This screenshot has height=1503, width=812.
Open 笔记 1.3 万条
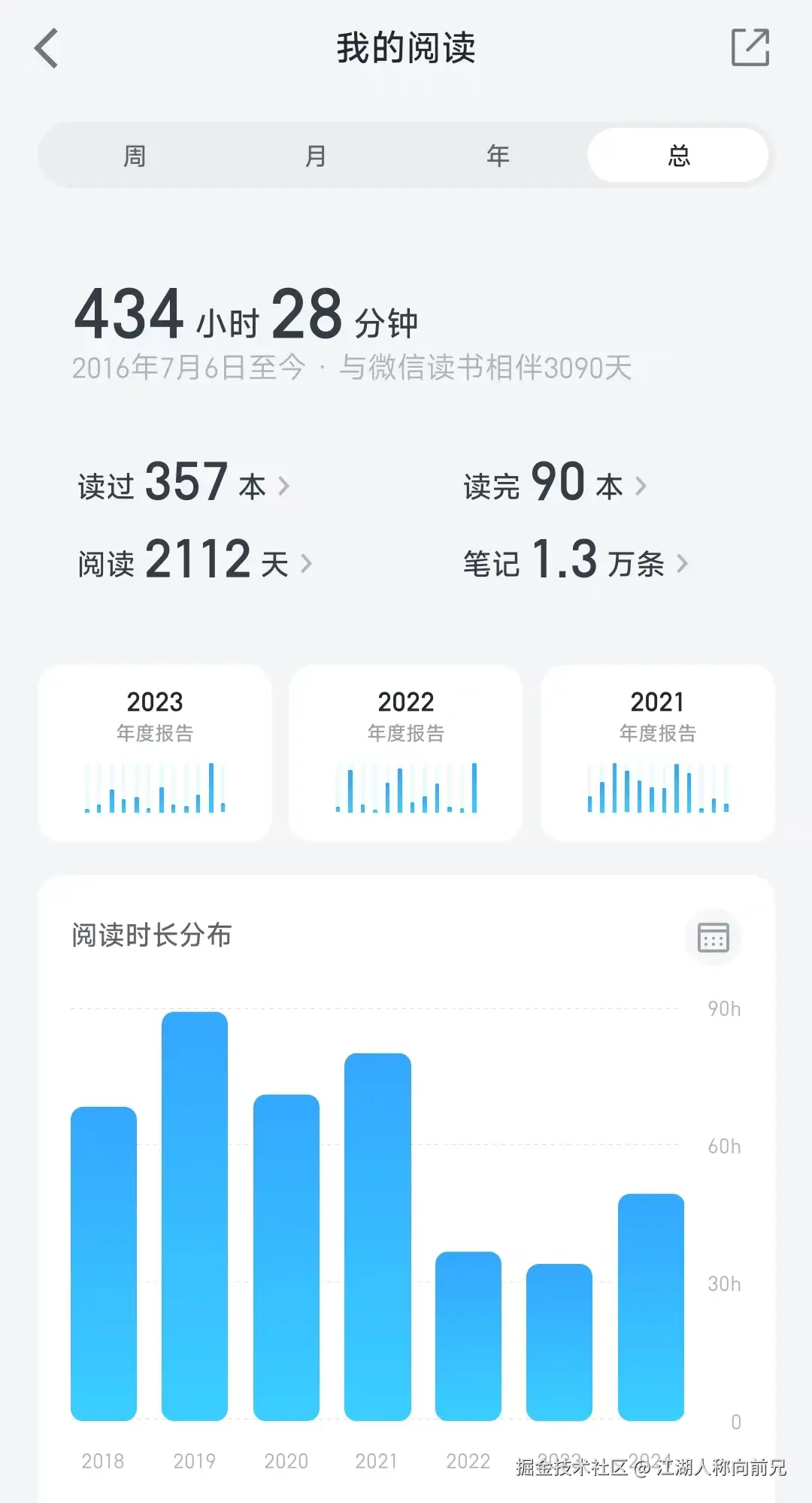[575, 561]
